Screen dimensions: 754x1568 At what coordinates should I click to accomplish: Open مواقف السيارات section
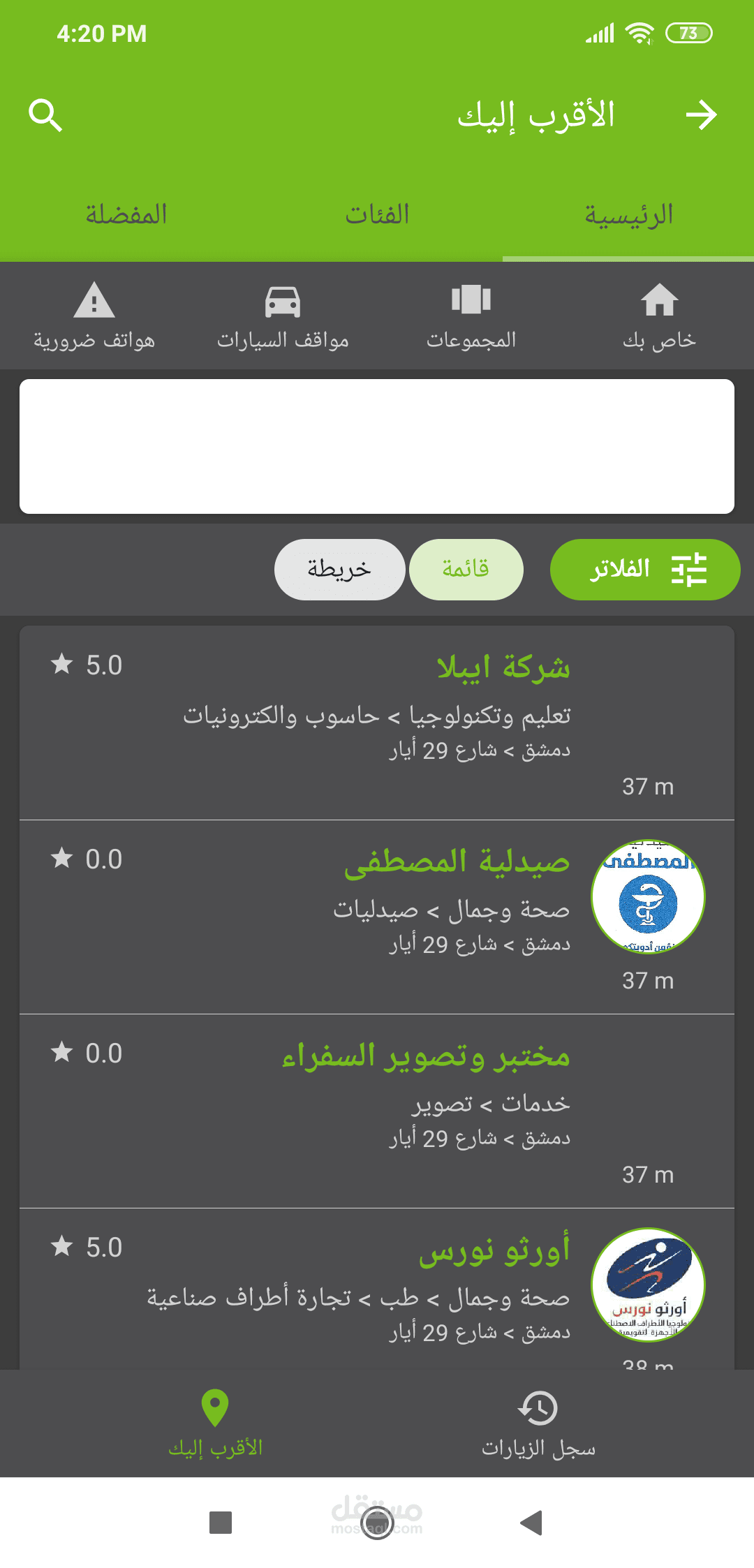click(283, 316)
